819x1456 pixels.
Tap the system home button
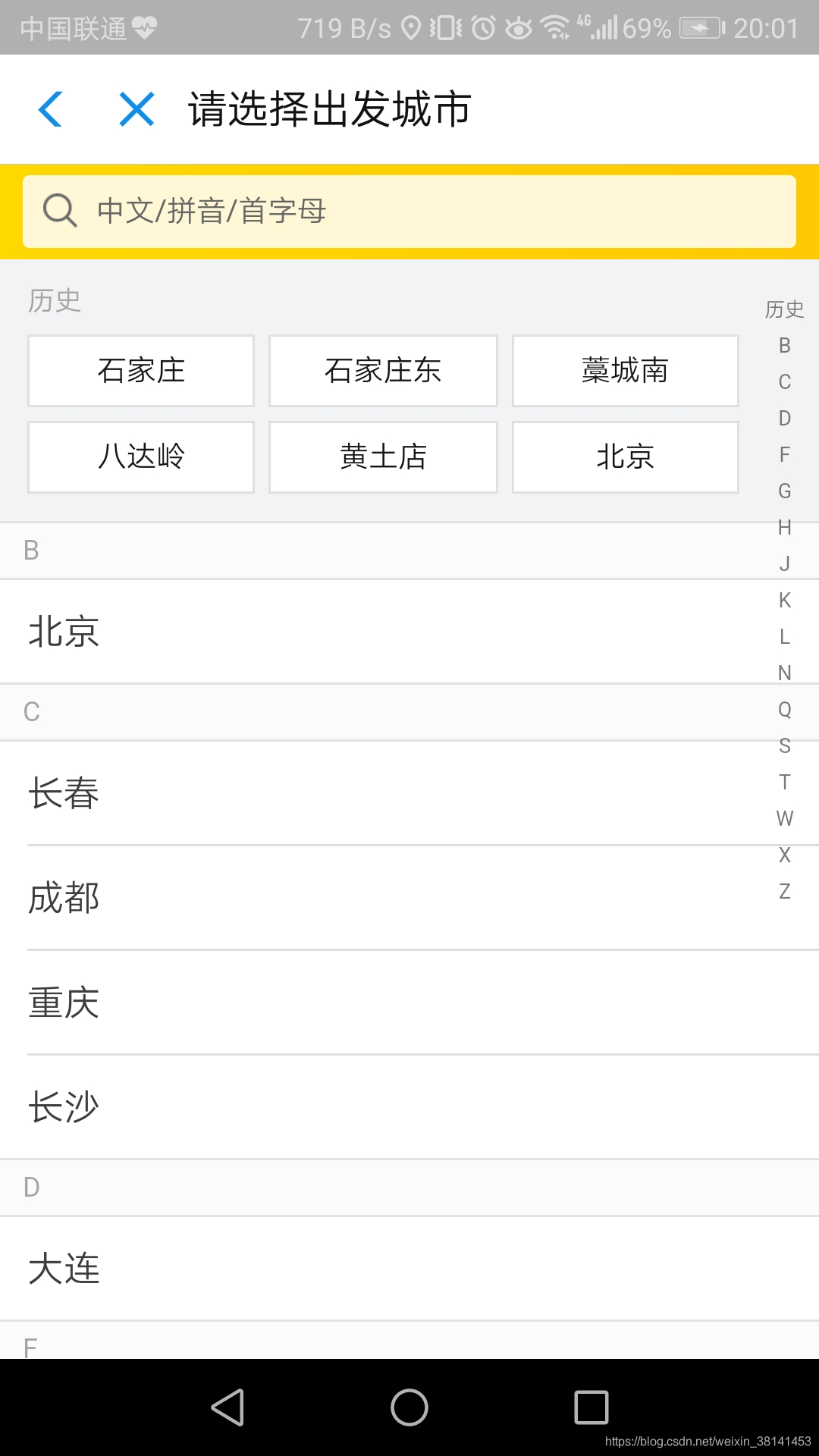[409, 1407]
